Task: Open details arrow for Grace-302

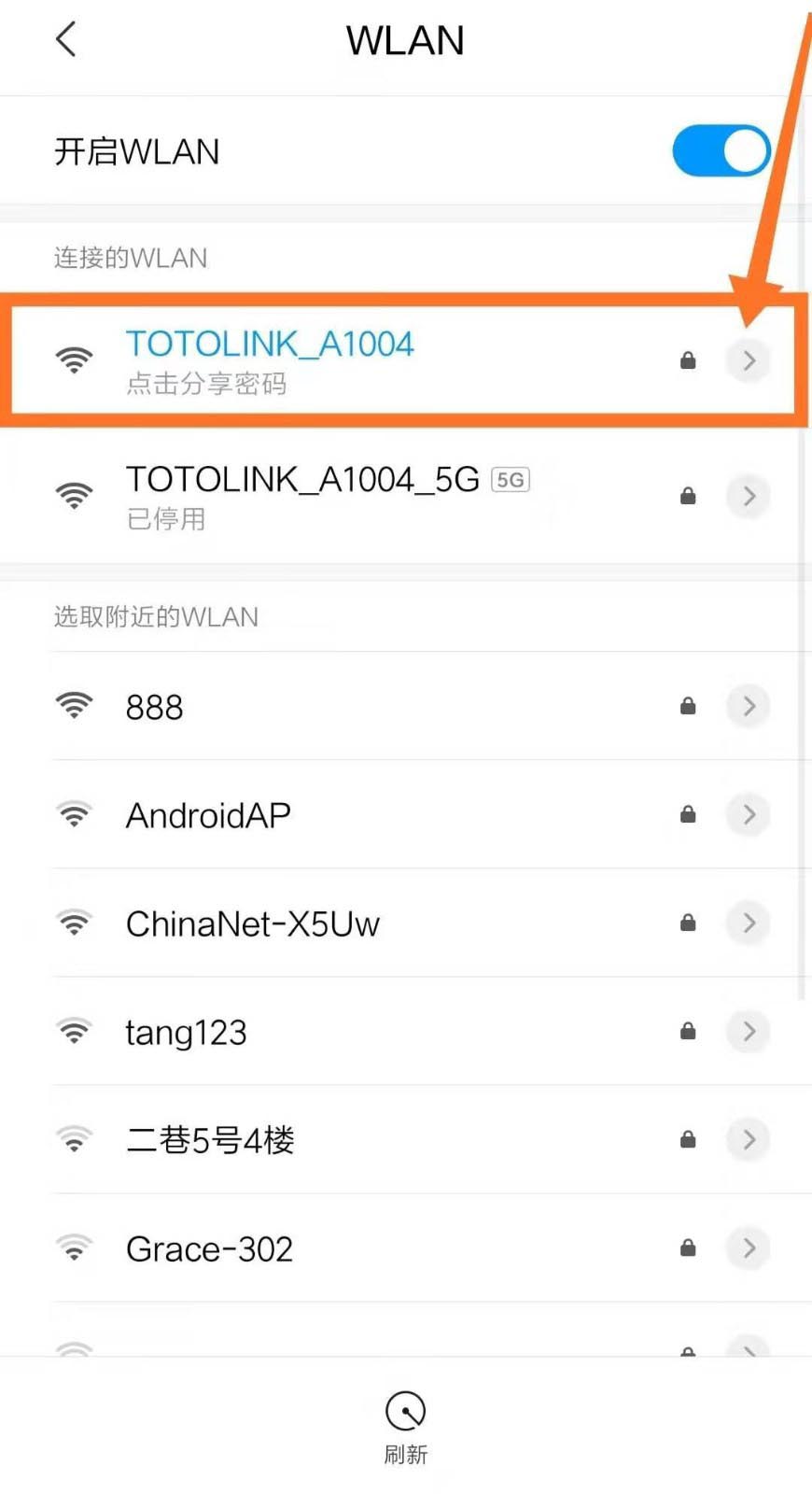Action: 749,1247
